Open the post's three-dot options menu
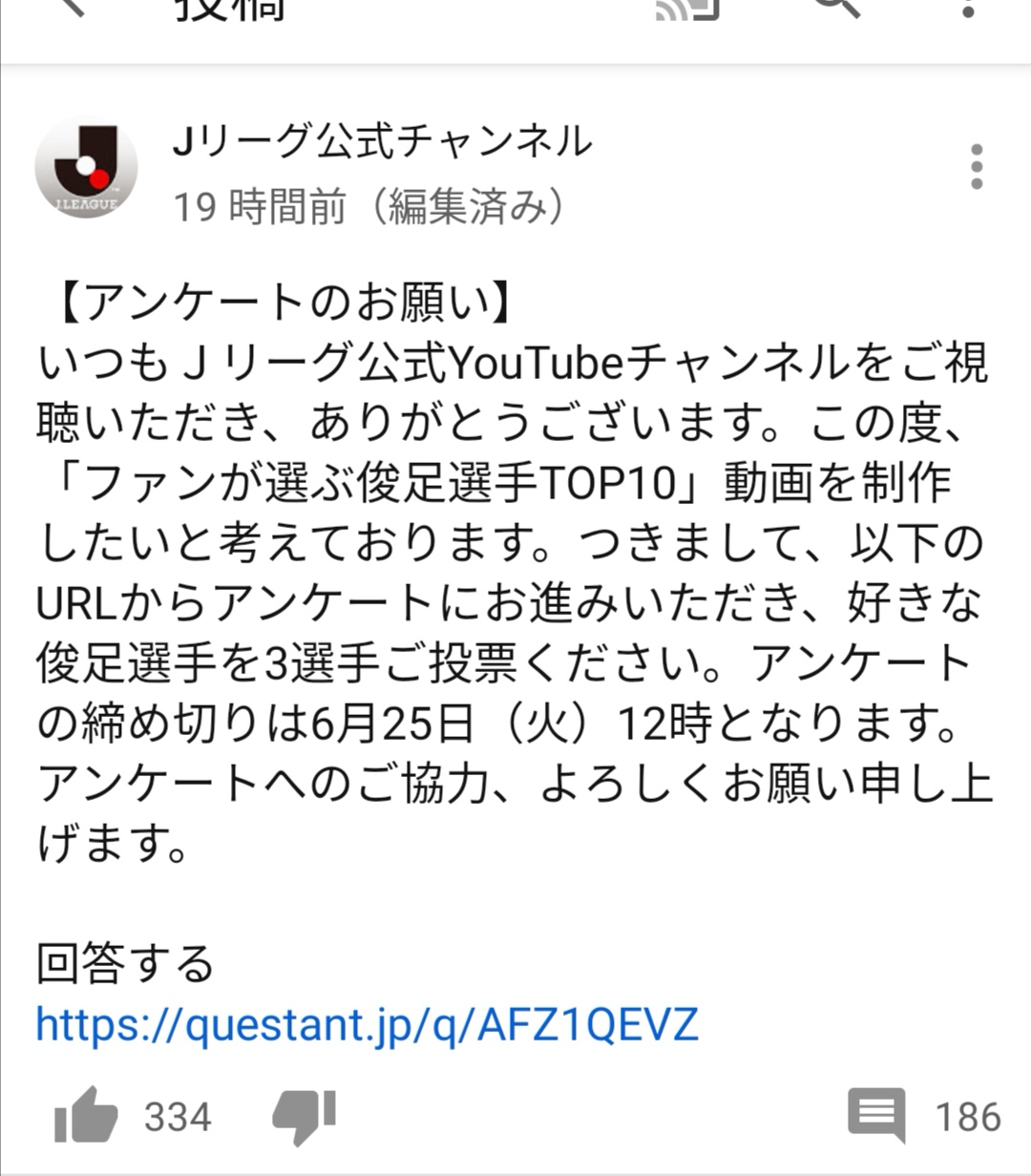The width and height of the screenshot is (1031, 1176). point(976,168)
